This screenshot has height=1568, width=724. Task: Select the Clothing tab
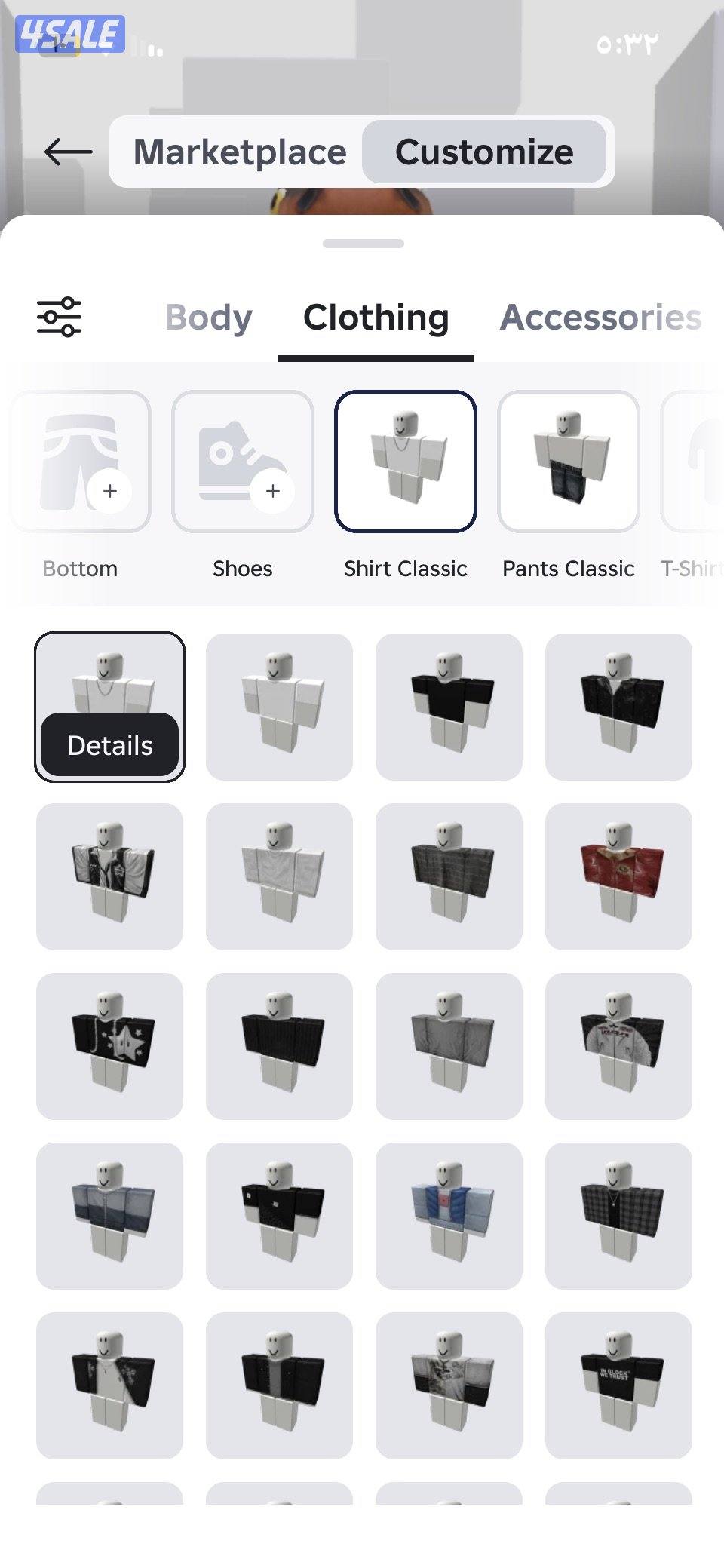(x=376, y=318)
